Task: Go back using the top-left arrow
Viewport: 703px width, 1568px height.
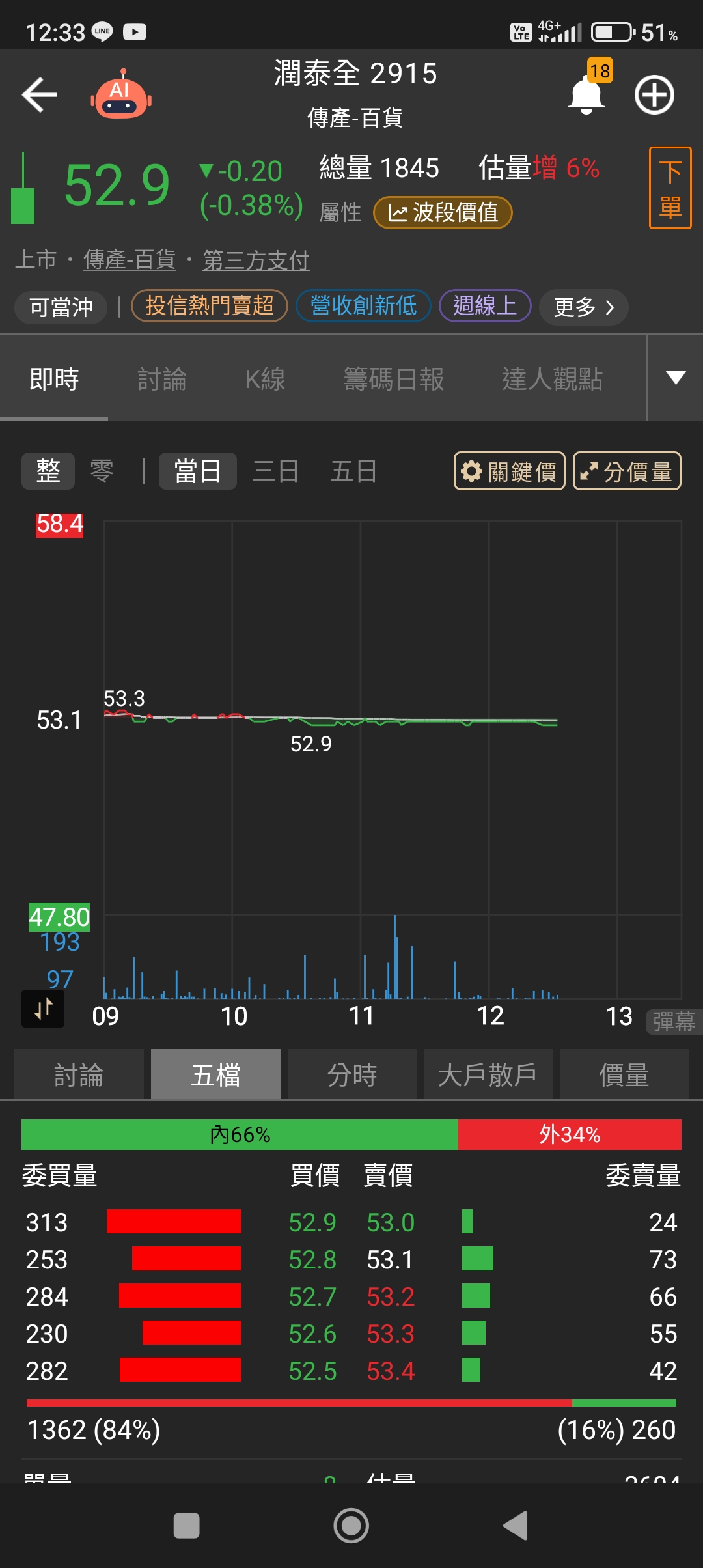Action: point(40,95)
